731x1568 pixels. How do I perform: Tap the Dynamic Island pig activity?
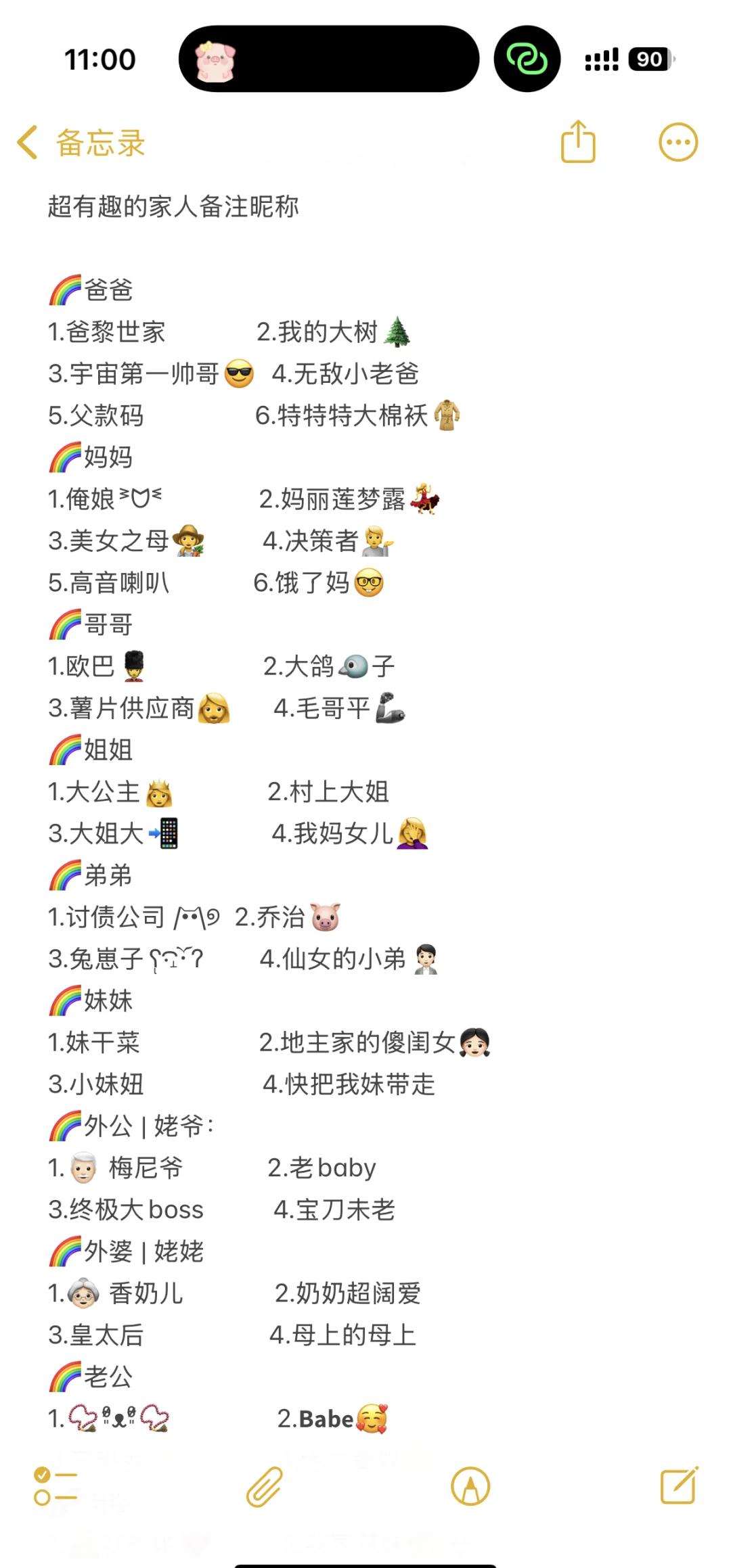click(x=329, y=59)
